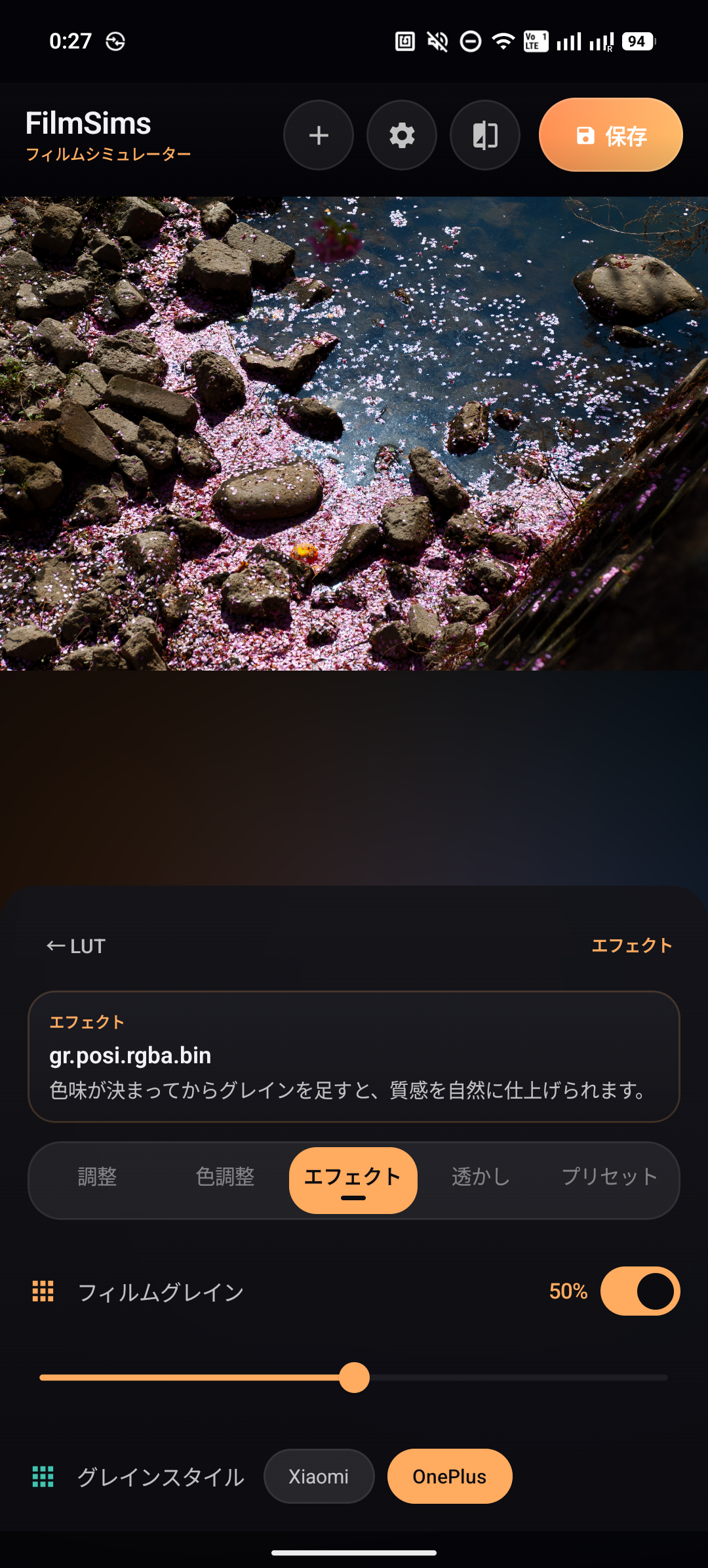The width and height of the screenshot is (708, 1568).
Task: Keep OnePlus grain style selected
Action: pyautogui.click(x=449, y=1476)
